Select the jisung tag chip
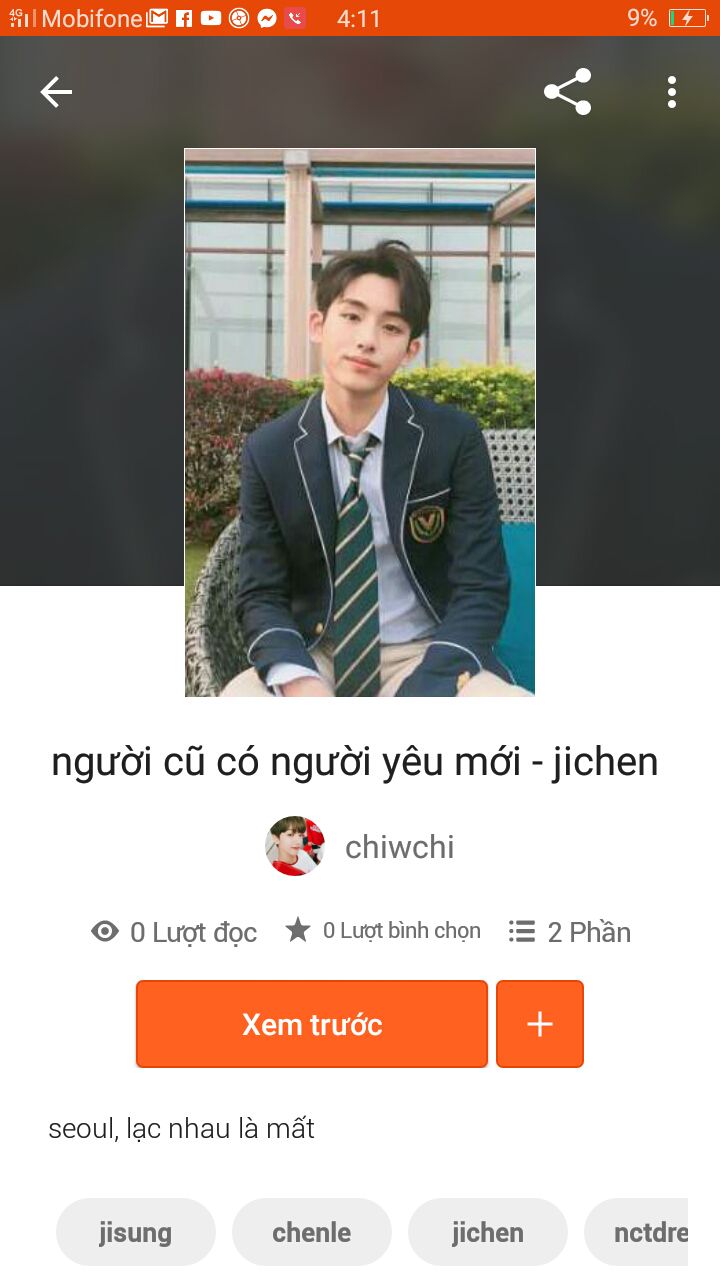Viewport: 720px width, 1280px height. [x=136, y=1232]
